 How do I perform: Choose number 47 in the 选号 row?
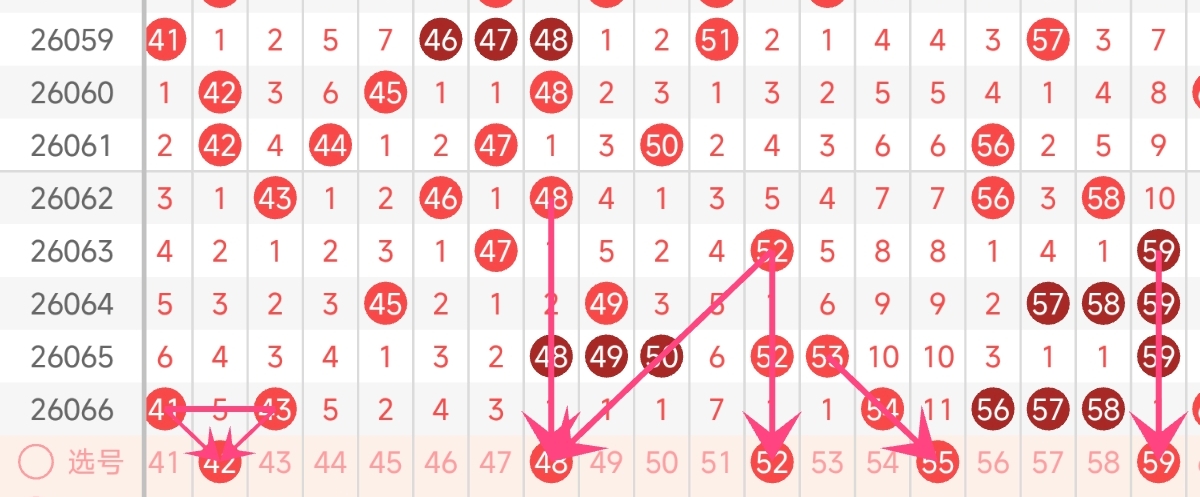tap(496, 462)
